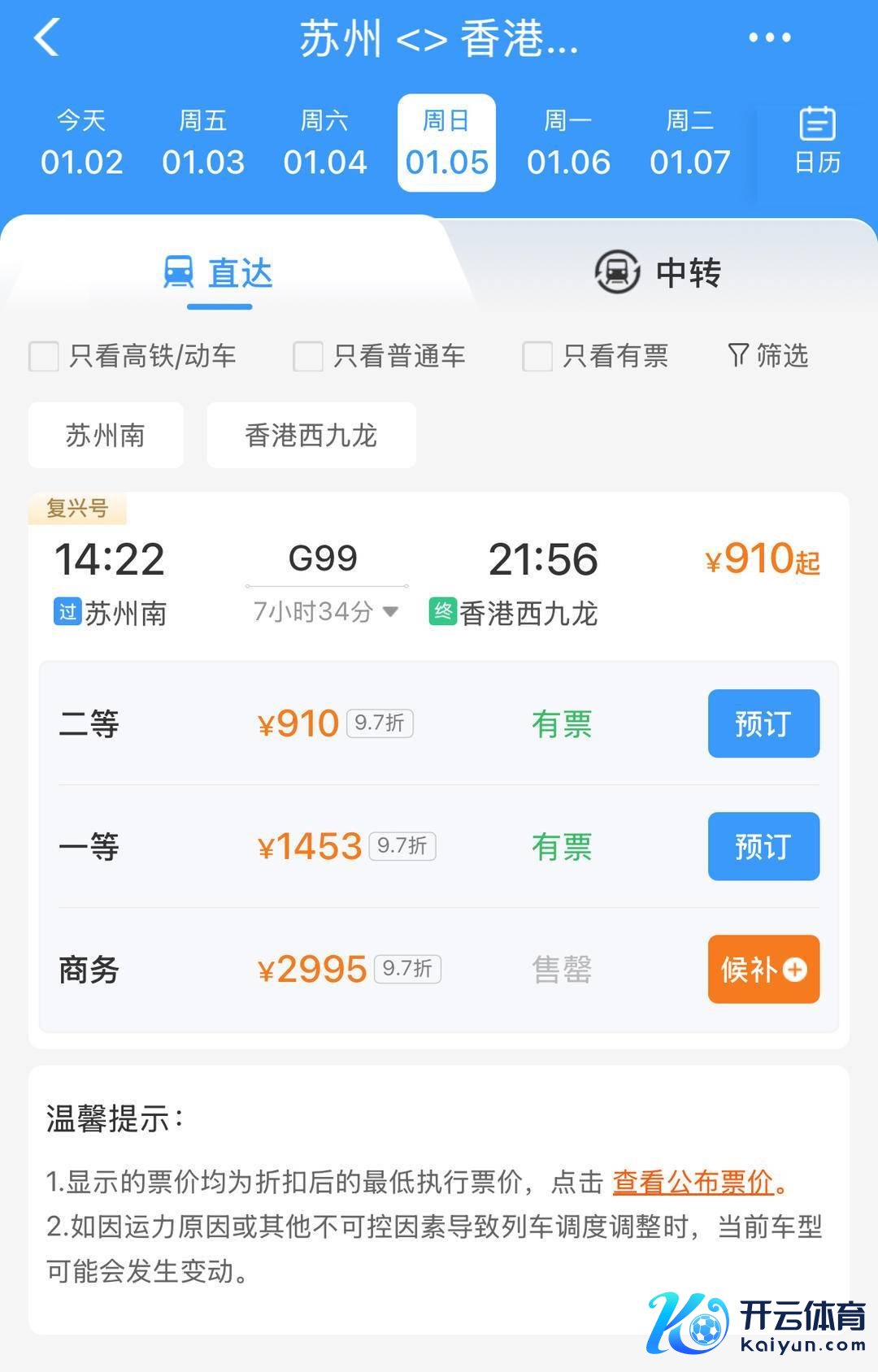
Task: Book the 二等 seat at ¥910
Action: [763, 723]
